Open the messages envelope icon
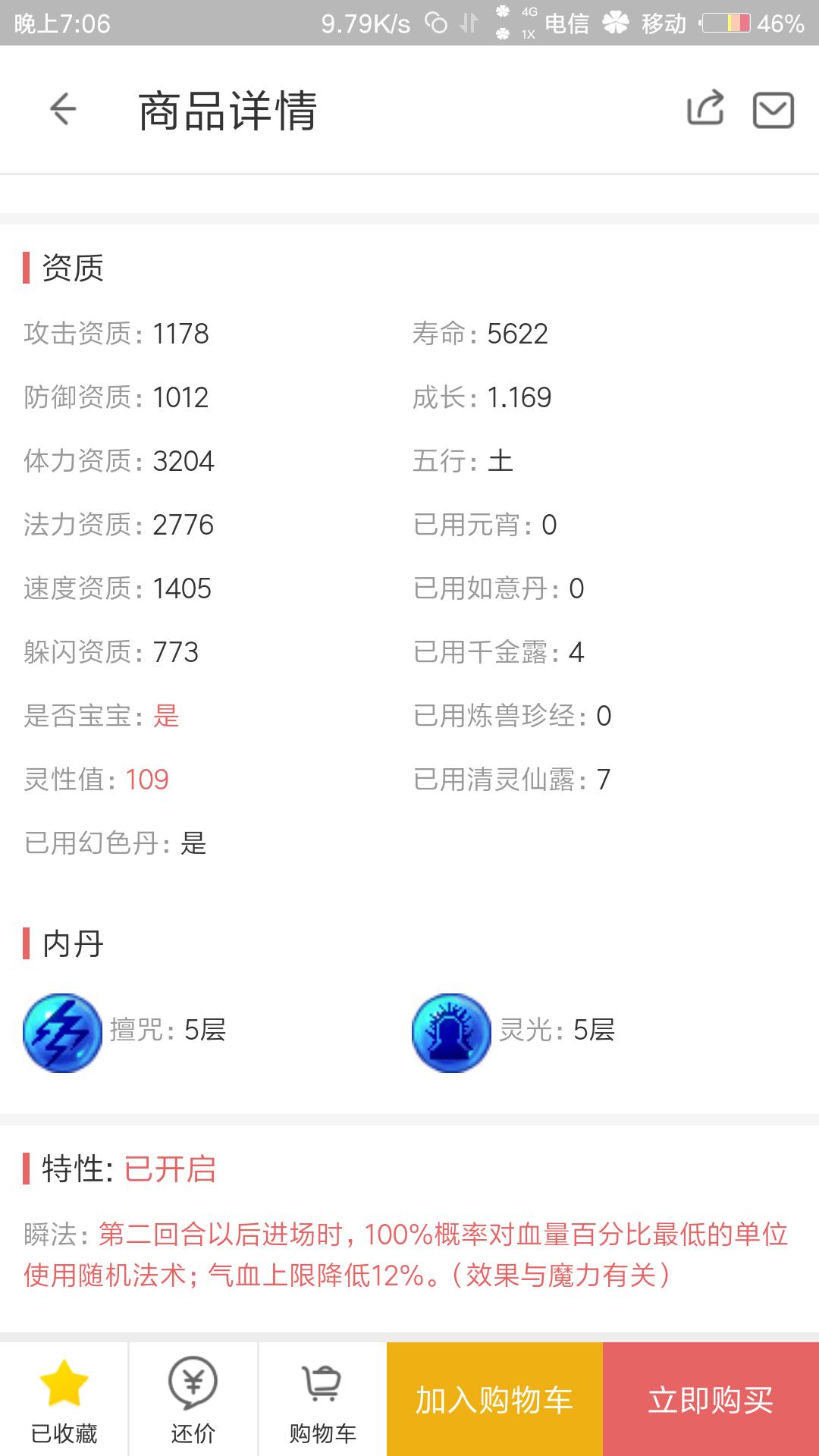The height and width of the screenshot is (1456, 819). click(773, 110)
